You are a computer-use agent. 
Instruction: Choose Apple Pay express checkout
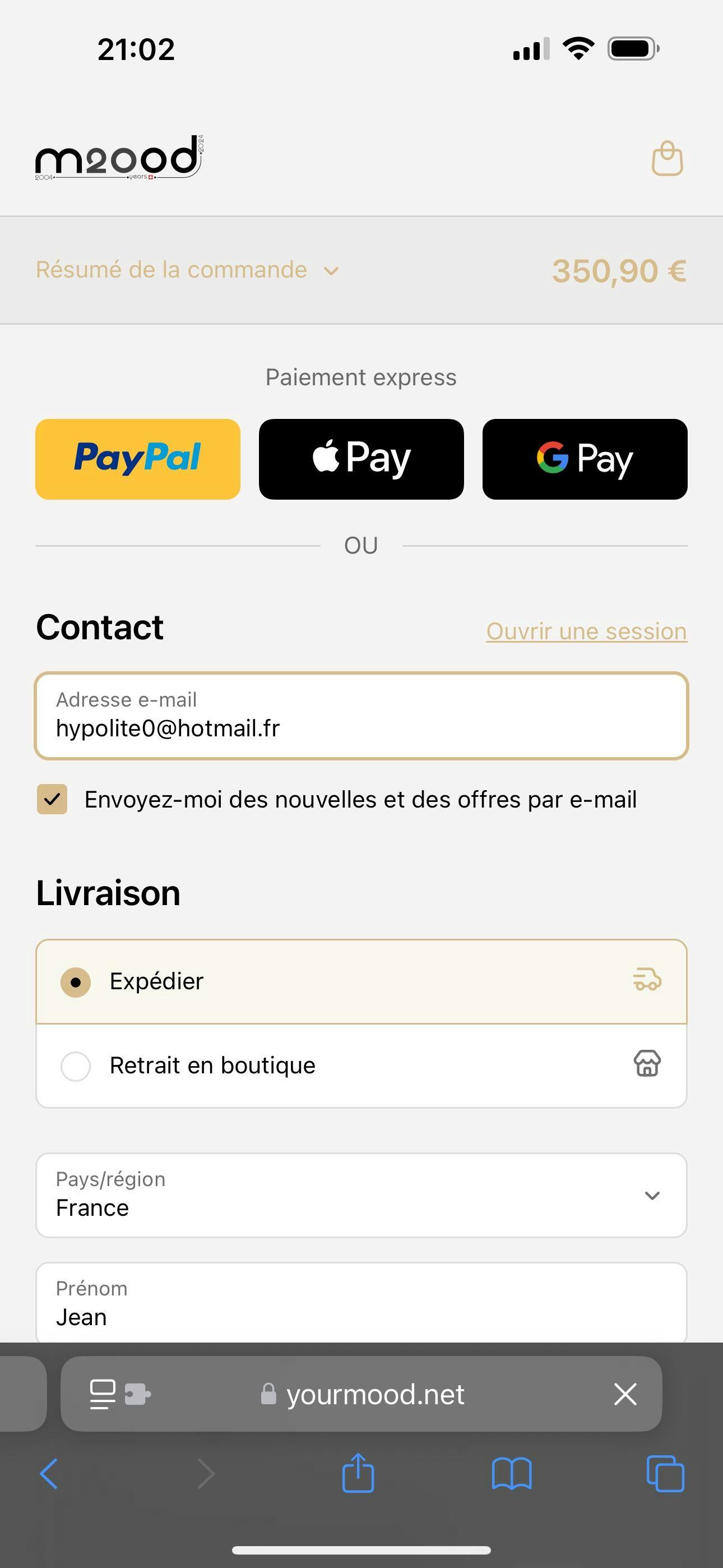click(361, 459)
